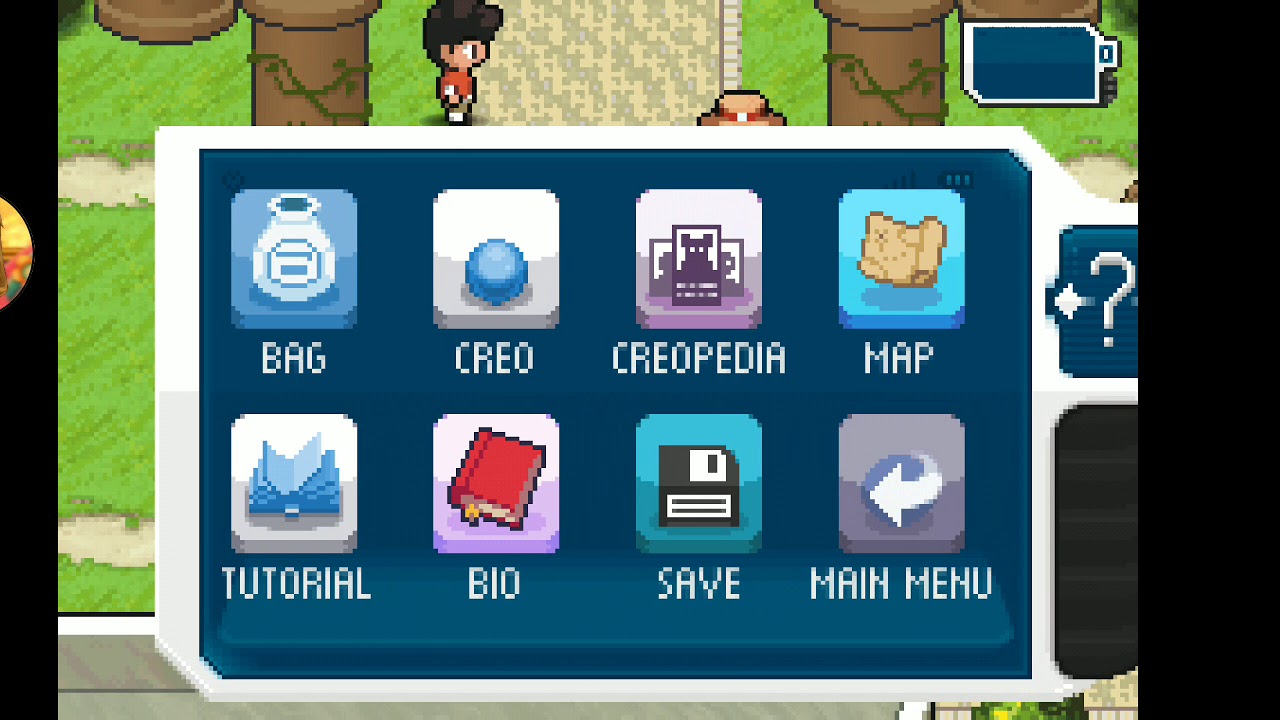Open the Bio journal

click(x=496, y=484)
